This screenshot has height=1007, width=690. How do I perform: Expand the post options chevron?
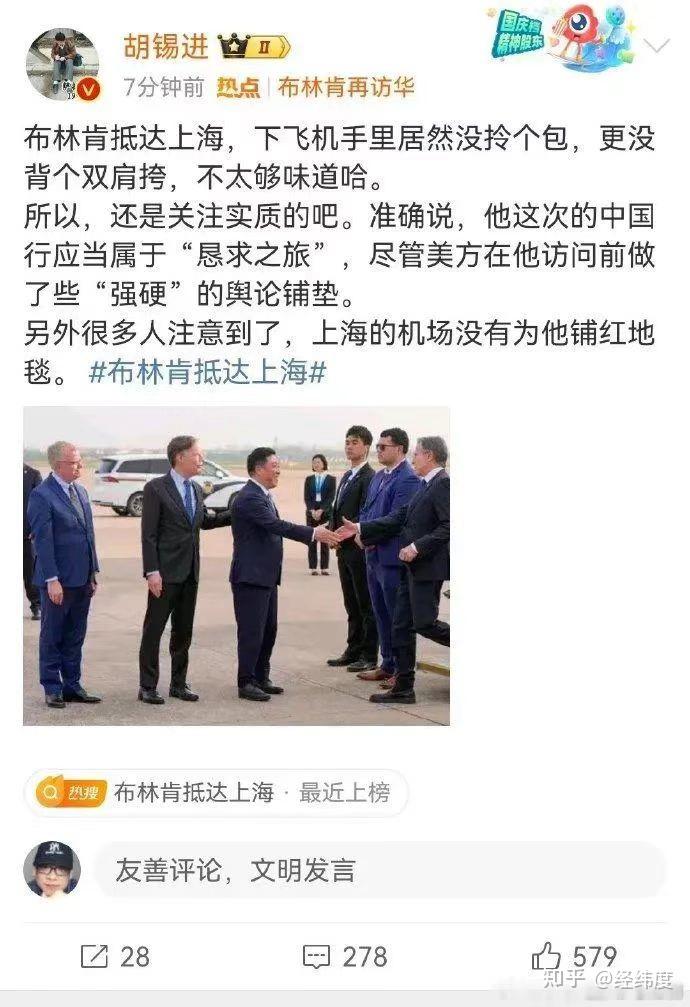[x=657, y=46]
